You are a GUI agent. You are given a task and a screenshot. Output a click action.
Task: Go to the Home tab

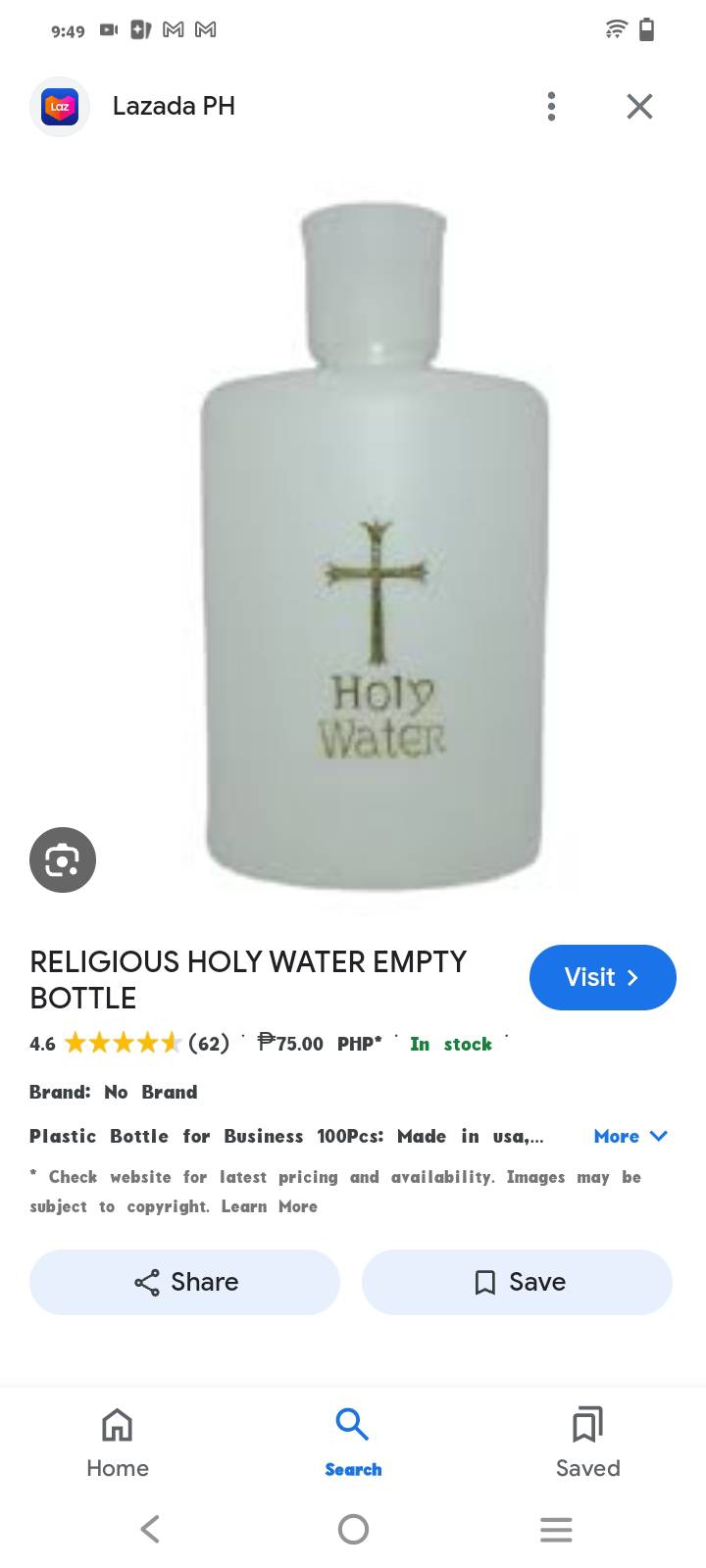click(x=118, y=1441)
